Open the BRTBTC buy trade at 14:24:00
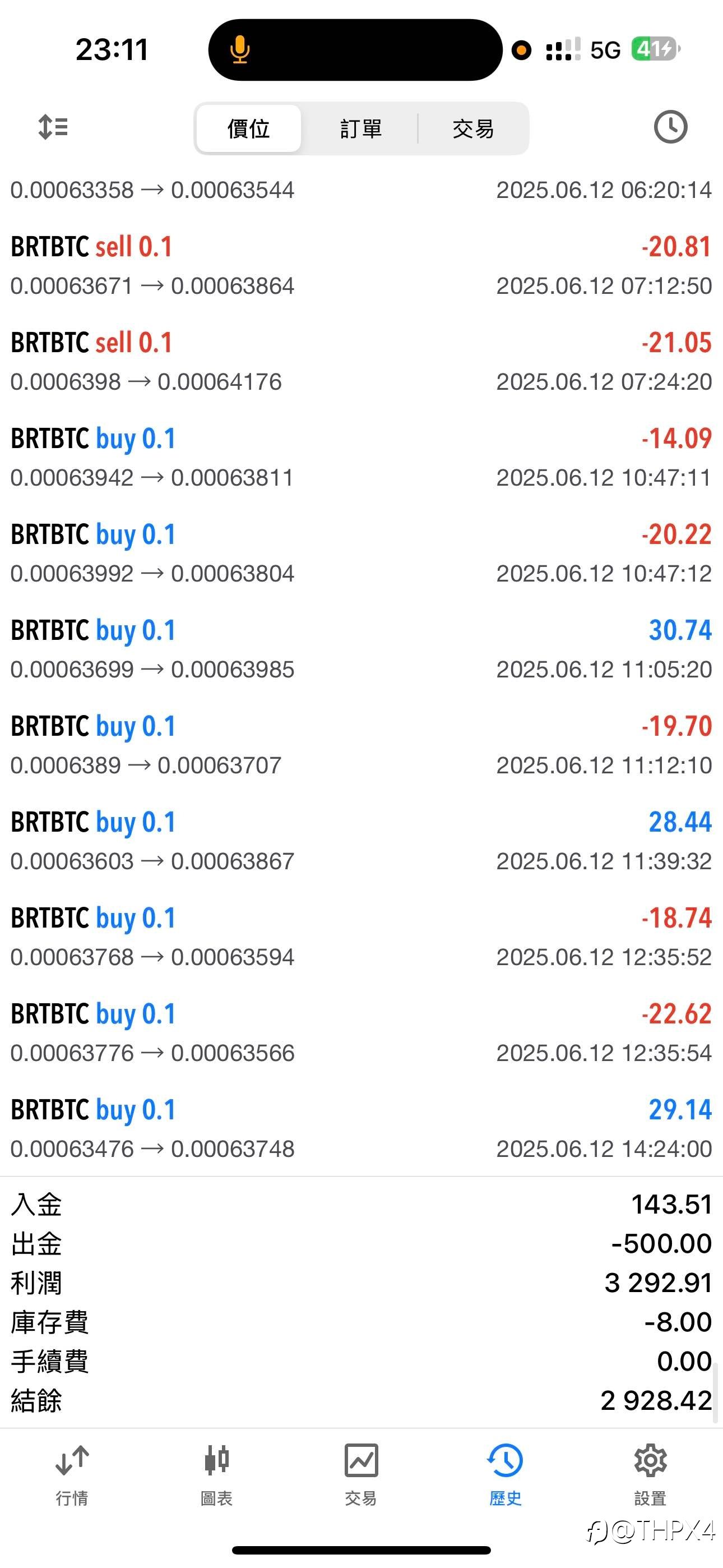Screen dimensions: 723x1568 (x=361, y=1129)
